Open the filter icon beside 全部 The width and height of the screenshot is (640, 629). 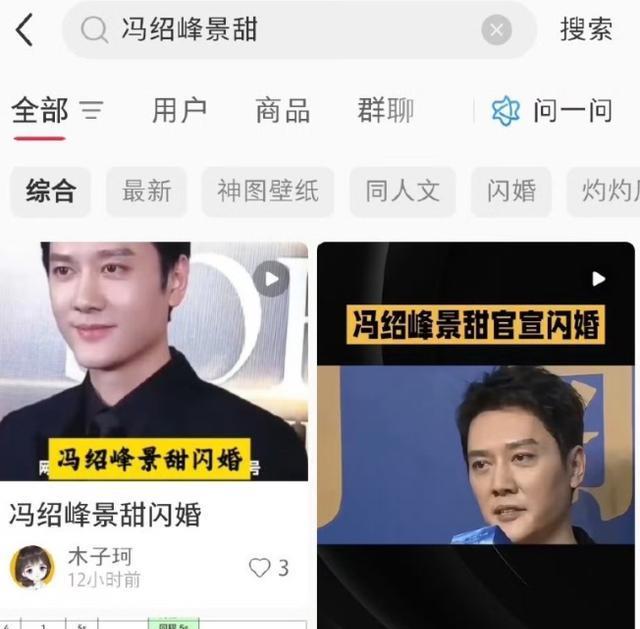point(91,110)
